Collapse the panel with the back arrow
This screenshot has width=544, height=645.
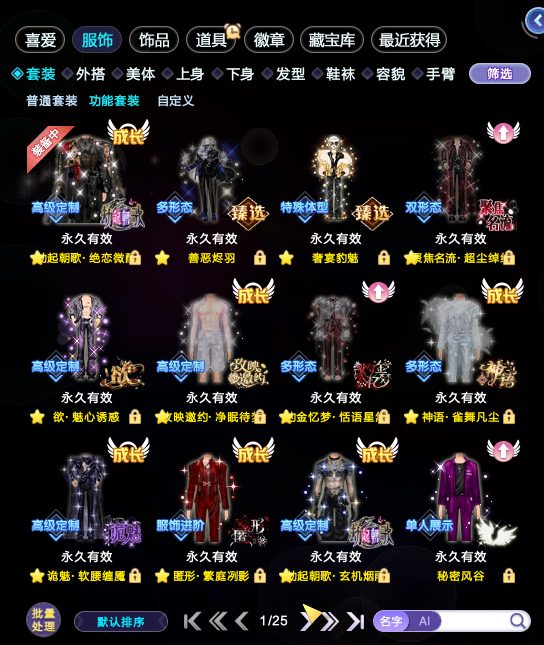(x=536, y=21)
